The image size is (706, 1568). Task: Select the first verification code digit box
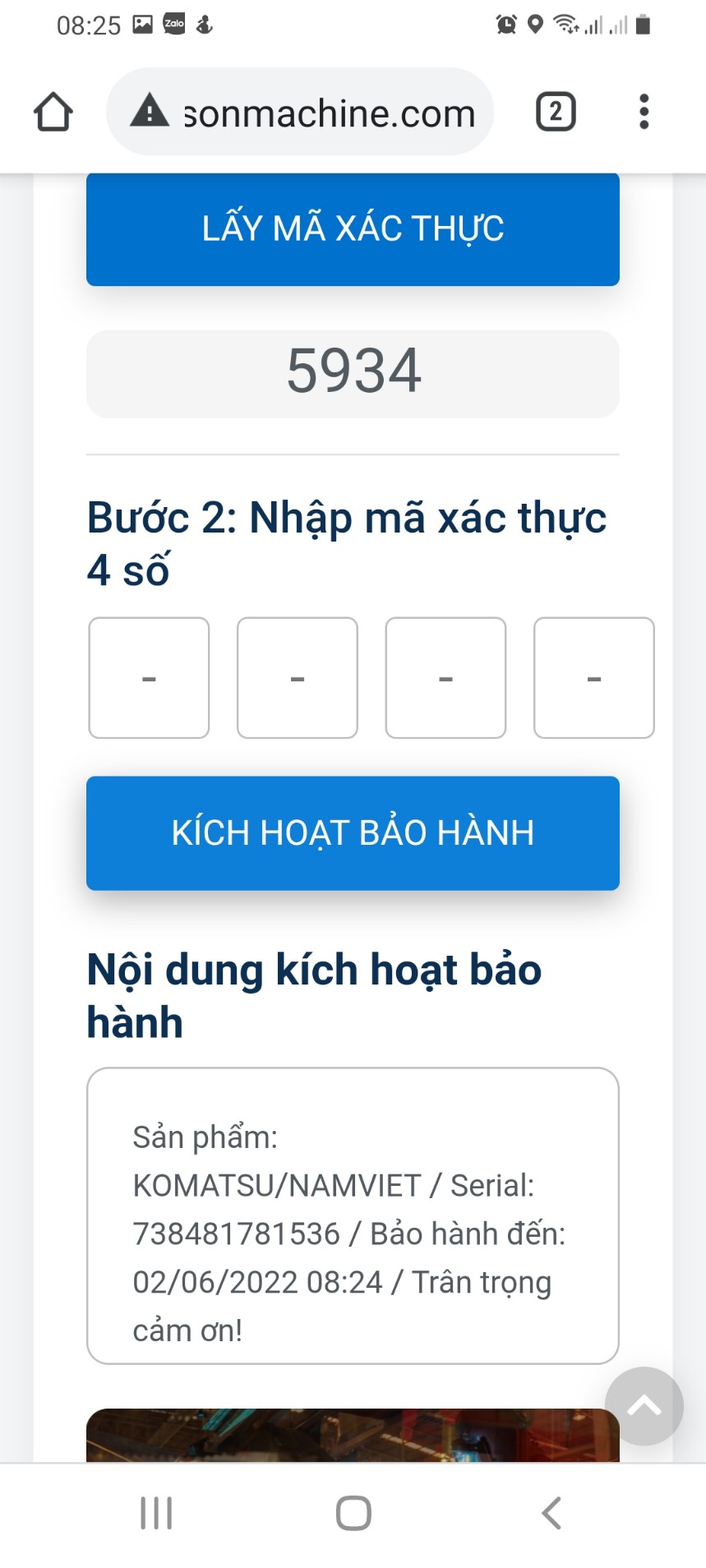click(x=149, y=678)
